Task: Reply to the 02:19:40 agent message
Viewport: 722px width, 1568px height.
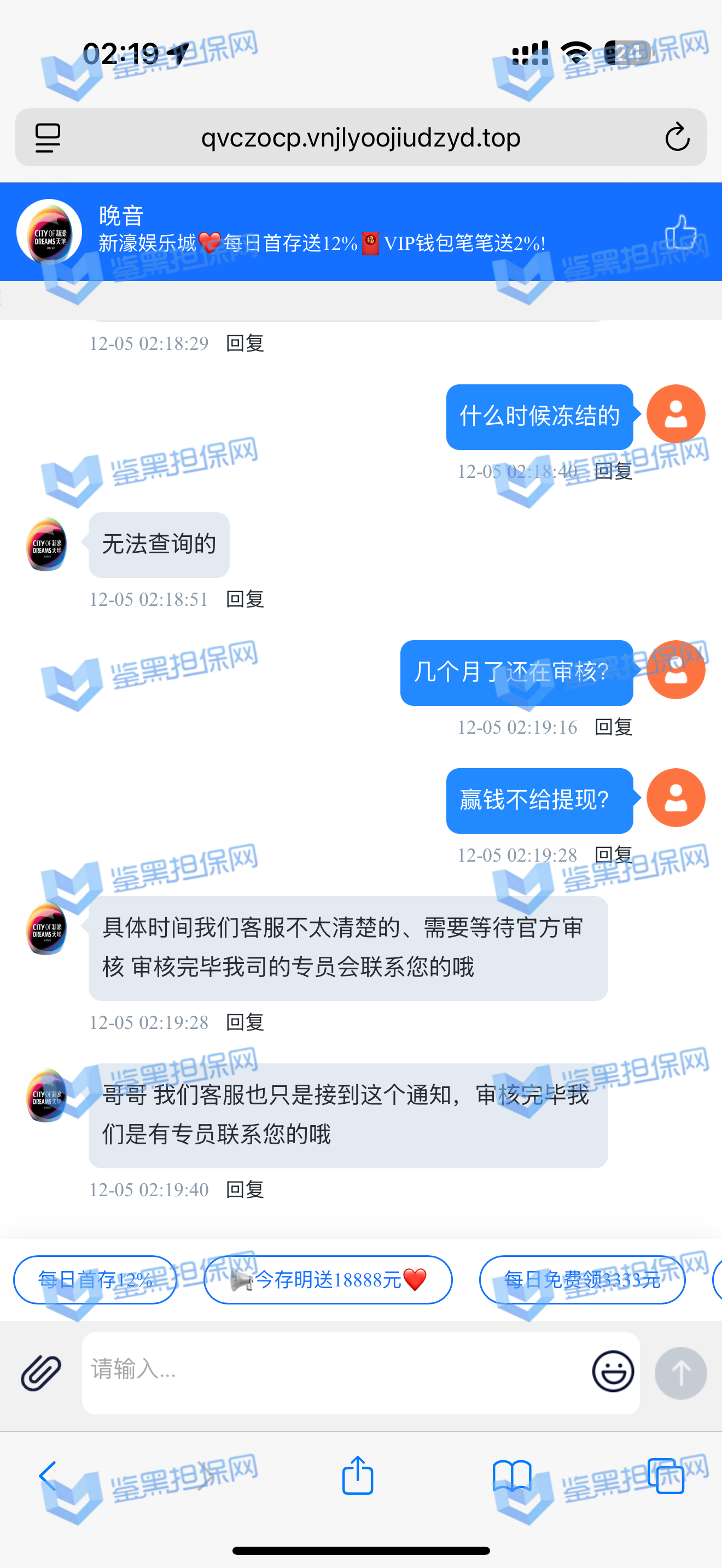Action: (x=244, y=1189)
